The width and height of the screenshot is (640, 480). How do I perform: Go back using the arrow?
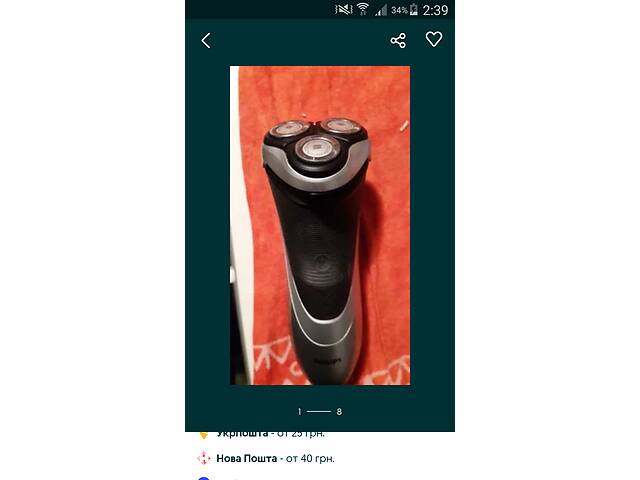coord(206,40)
